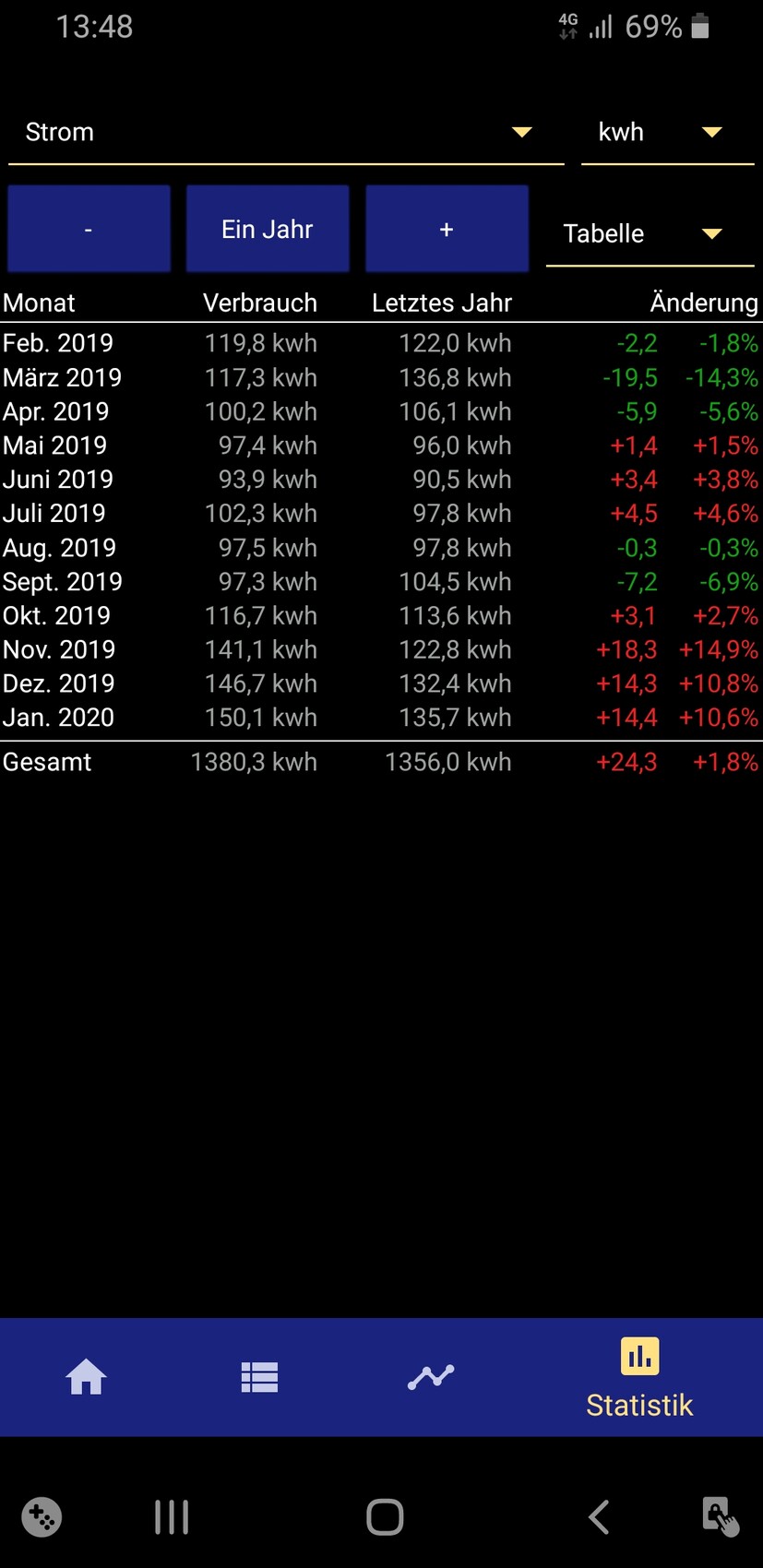Select the Ein Jahr period button
The height and width of the screenshot is (1568, 763).
tap(268, 230)
